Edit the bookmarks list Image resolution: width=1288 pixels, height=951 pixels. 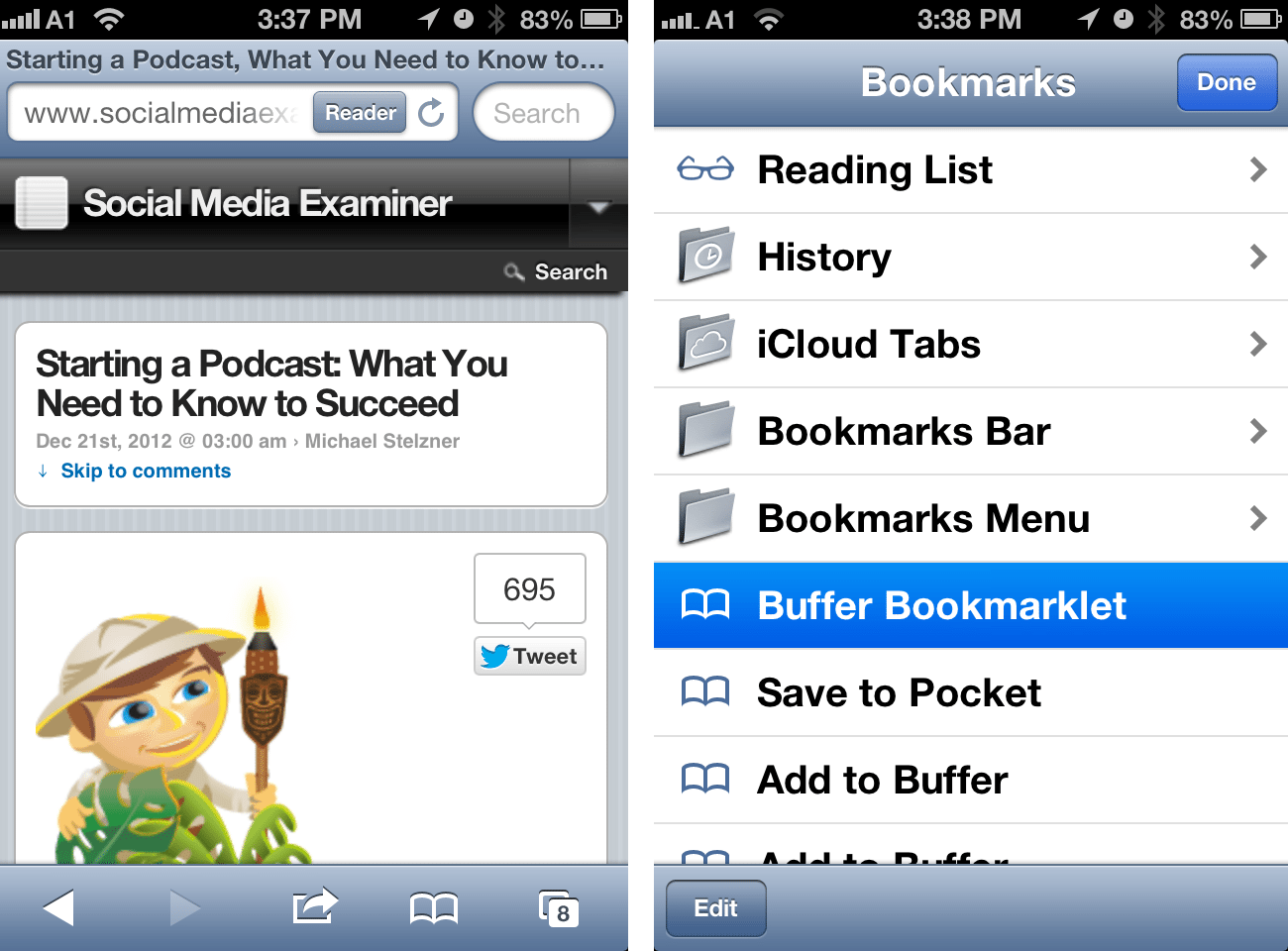[715, 908]
